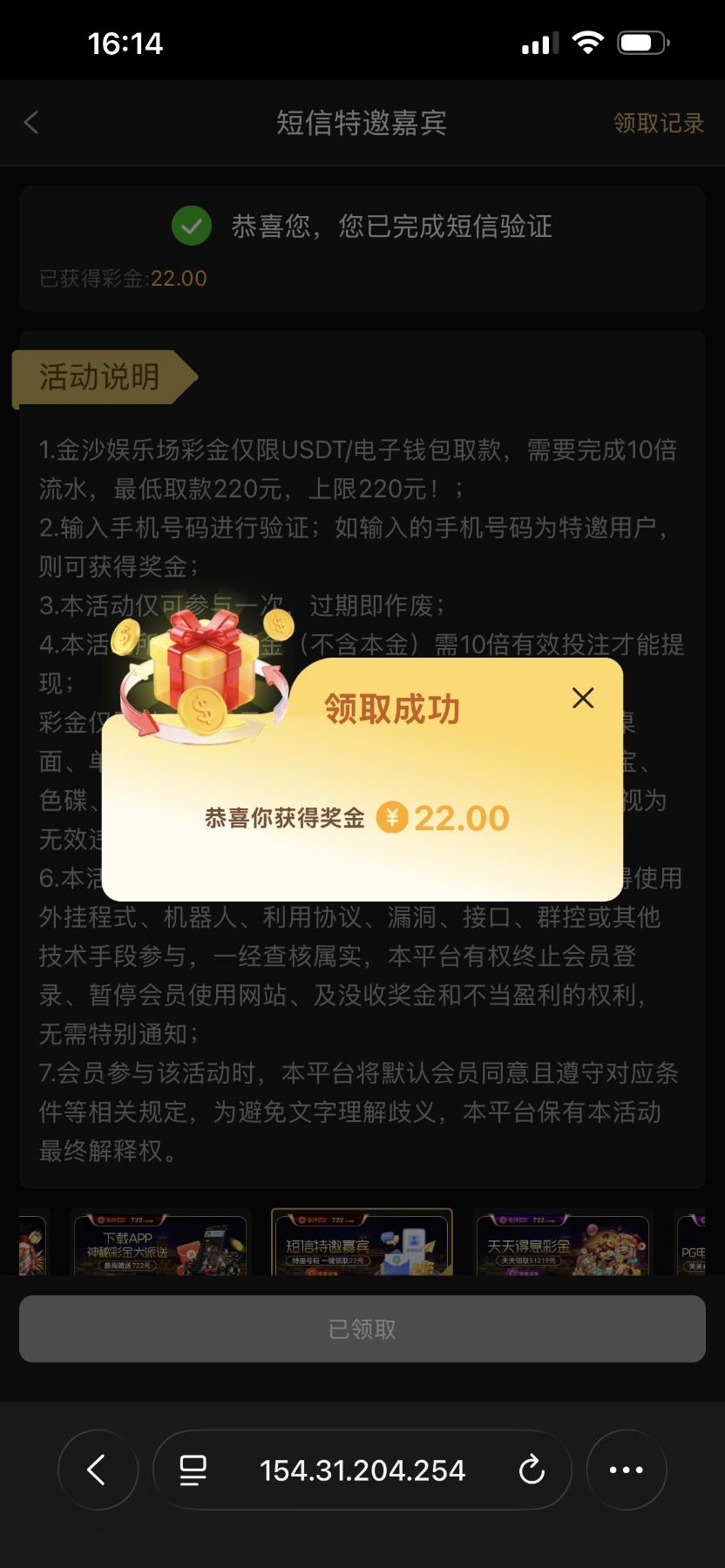Screen dimensions: 725x1568
Task: Select the 短信特邀嘉宾 promotion banner
Action: click(362, 1244)
